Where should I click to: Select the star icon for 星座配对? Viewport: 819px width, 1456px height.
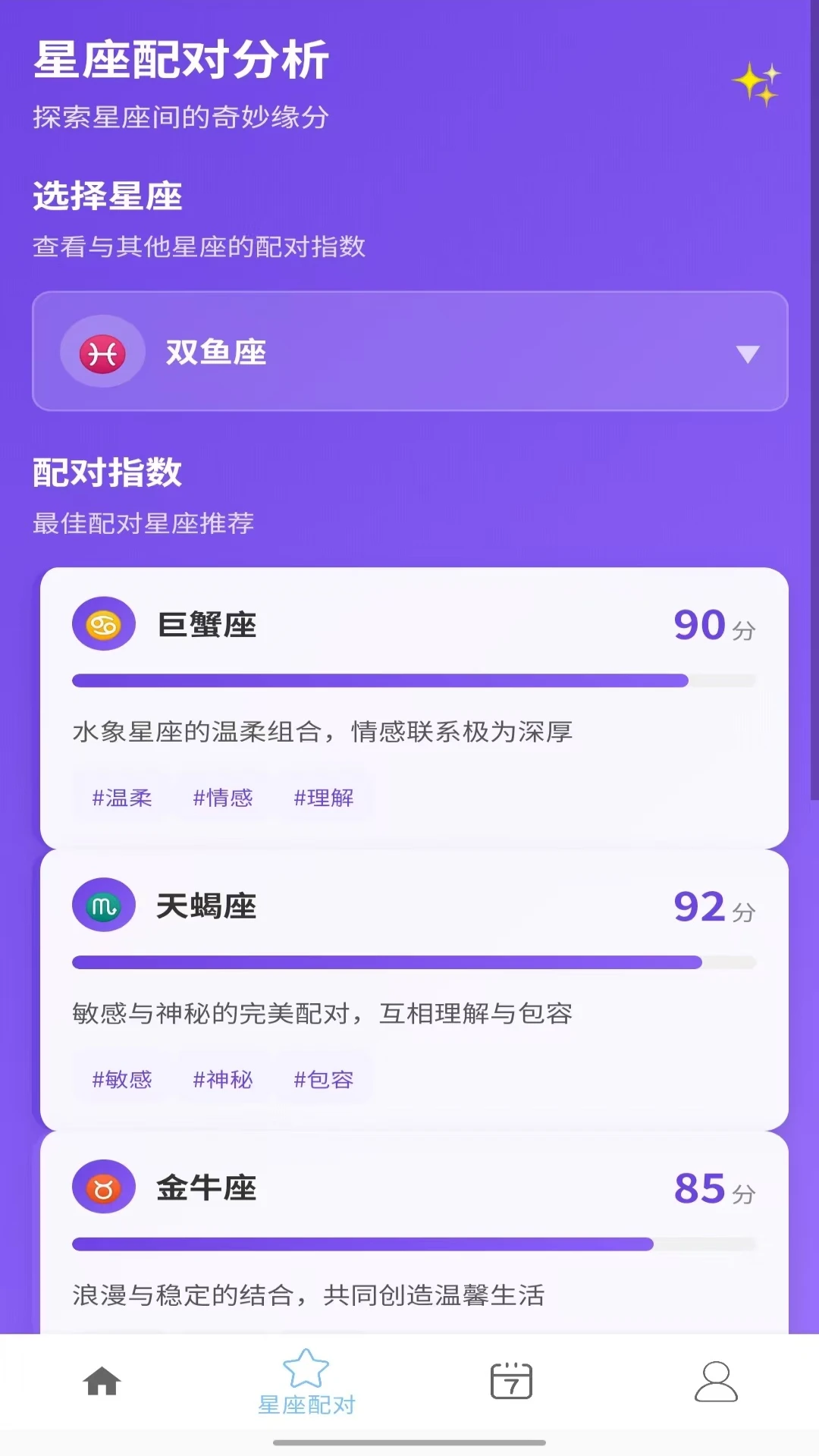(x=307, y=1373)
